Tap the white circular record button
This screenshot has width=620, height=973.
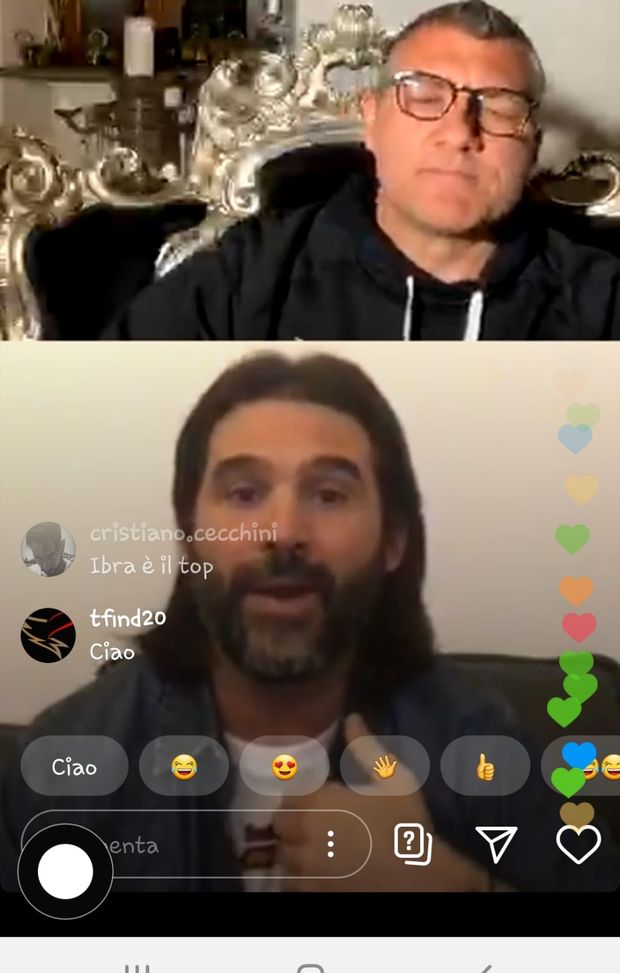point(66,871)
